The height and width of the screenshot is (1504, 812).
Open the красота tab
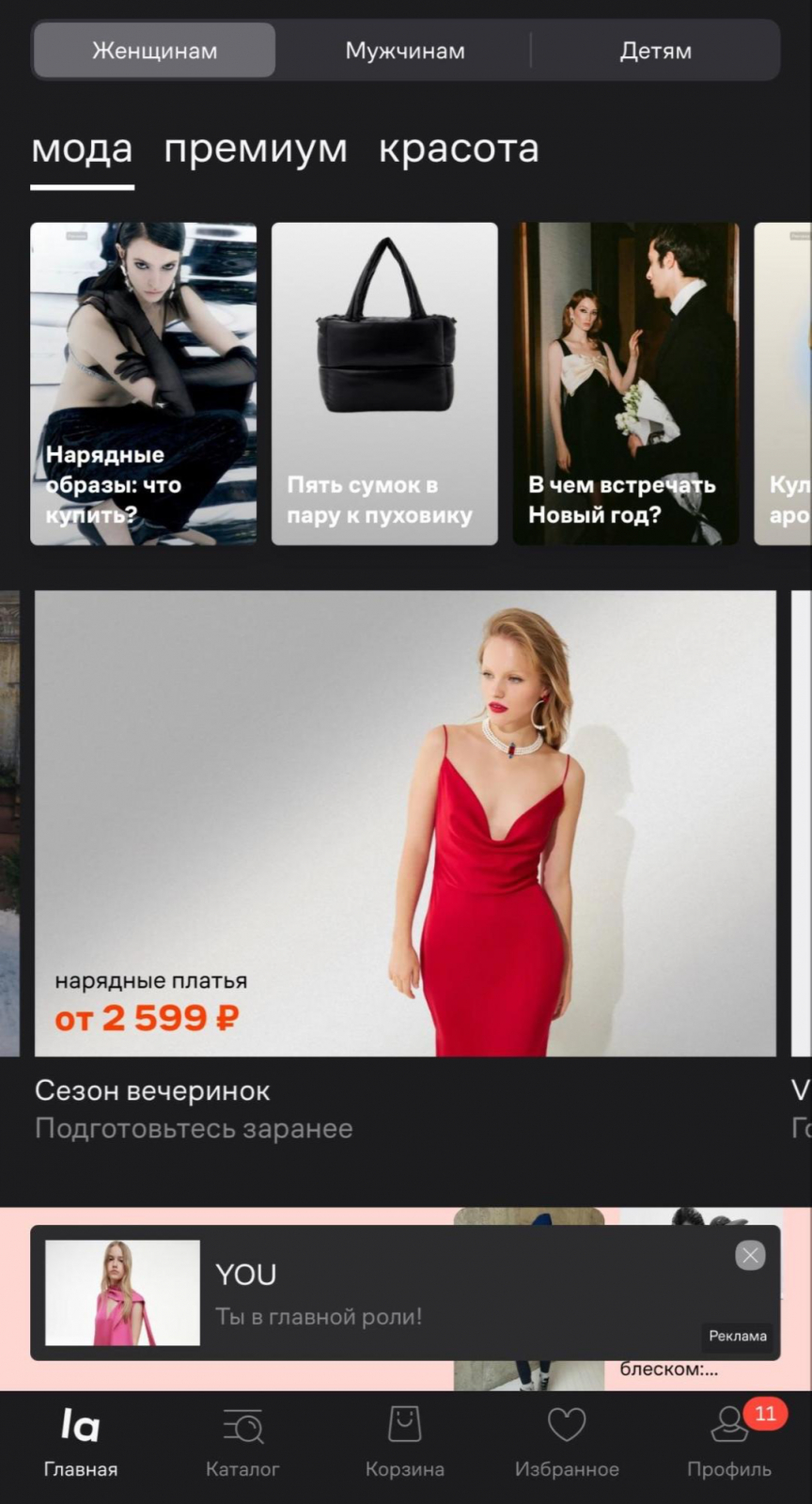[x=459, y=149]
